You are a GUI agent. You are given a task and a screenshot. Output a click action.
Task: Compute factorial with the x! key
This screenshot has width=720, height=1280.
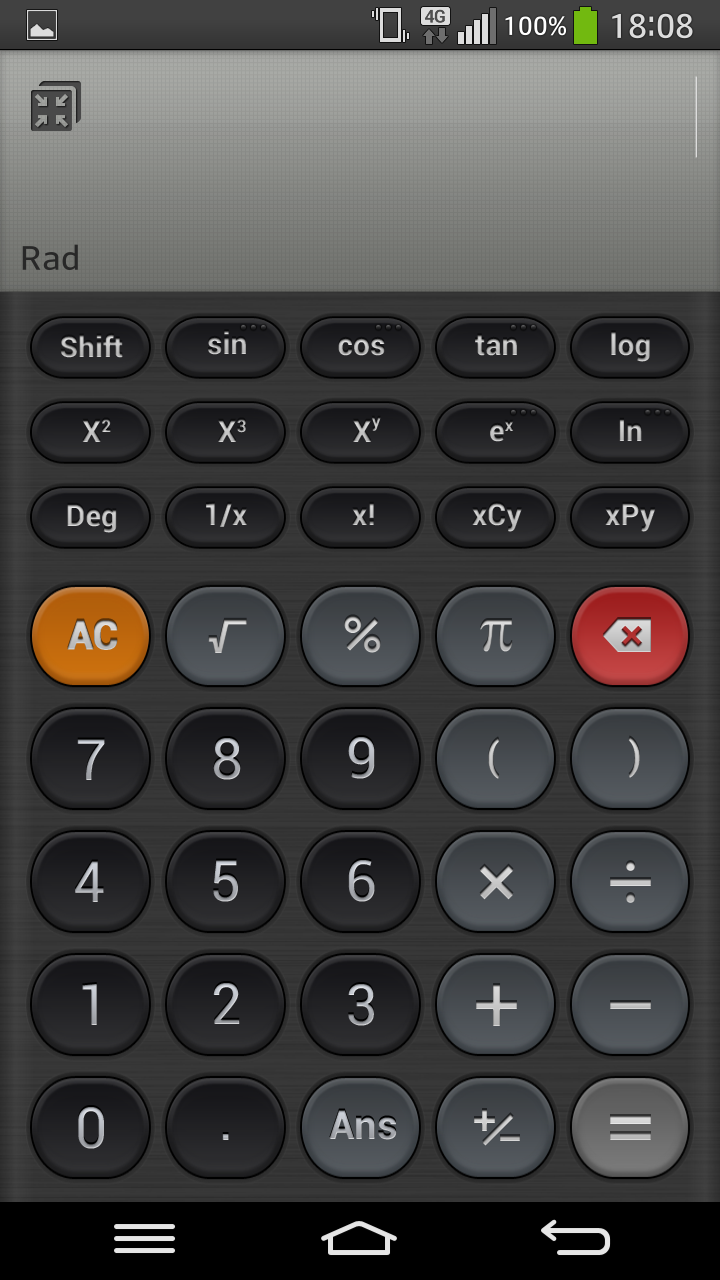click(361, 517)
